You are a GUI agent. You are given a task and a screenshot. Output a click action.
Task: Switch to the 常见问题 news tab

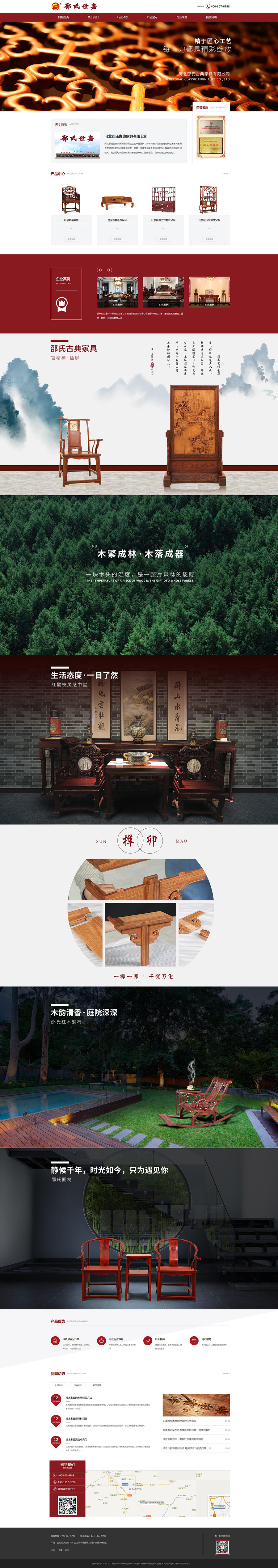[97, 1385]
